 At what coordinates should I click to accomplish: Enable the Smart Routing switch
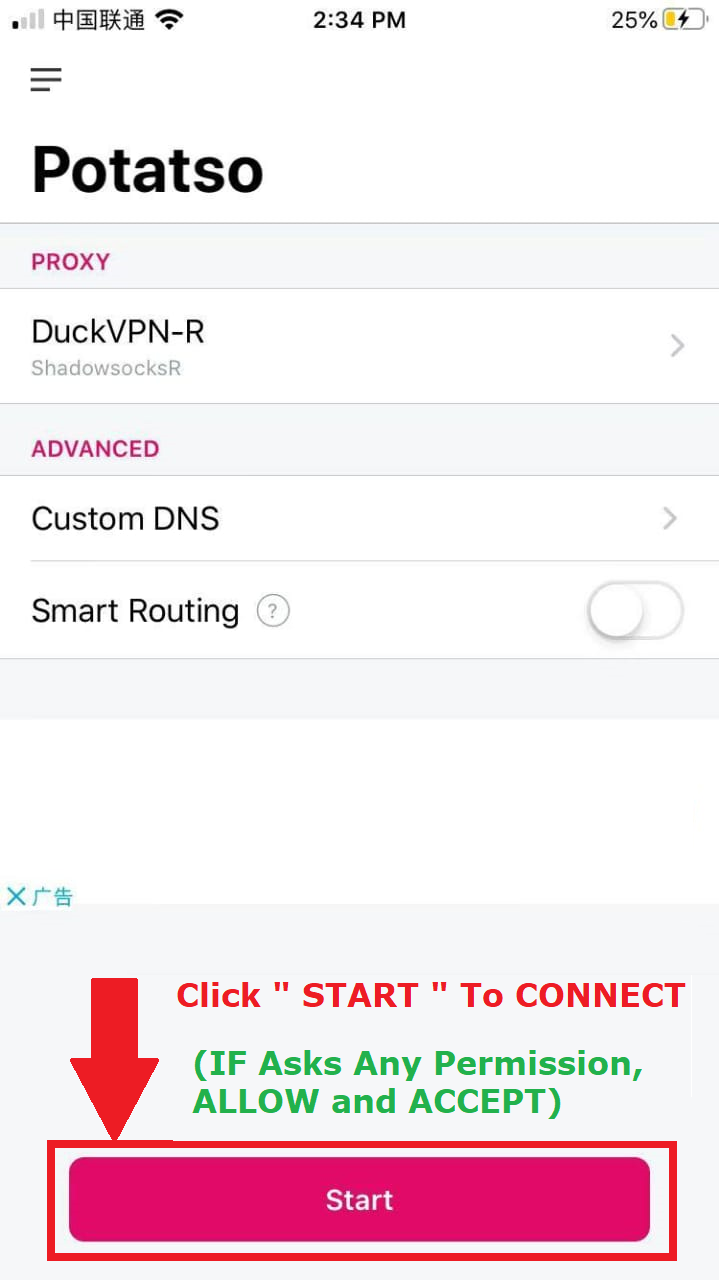coord(635,610)
